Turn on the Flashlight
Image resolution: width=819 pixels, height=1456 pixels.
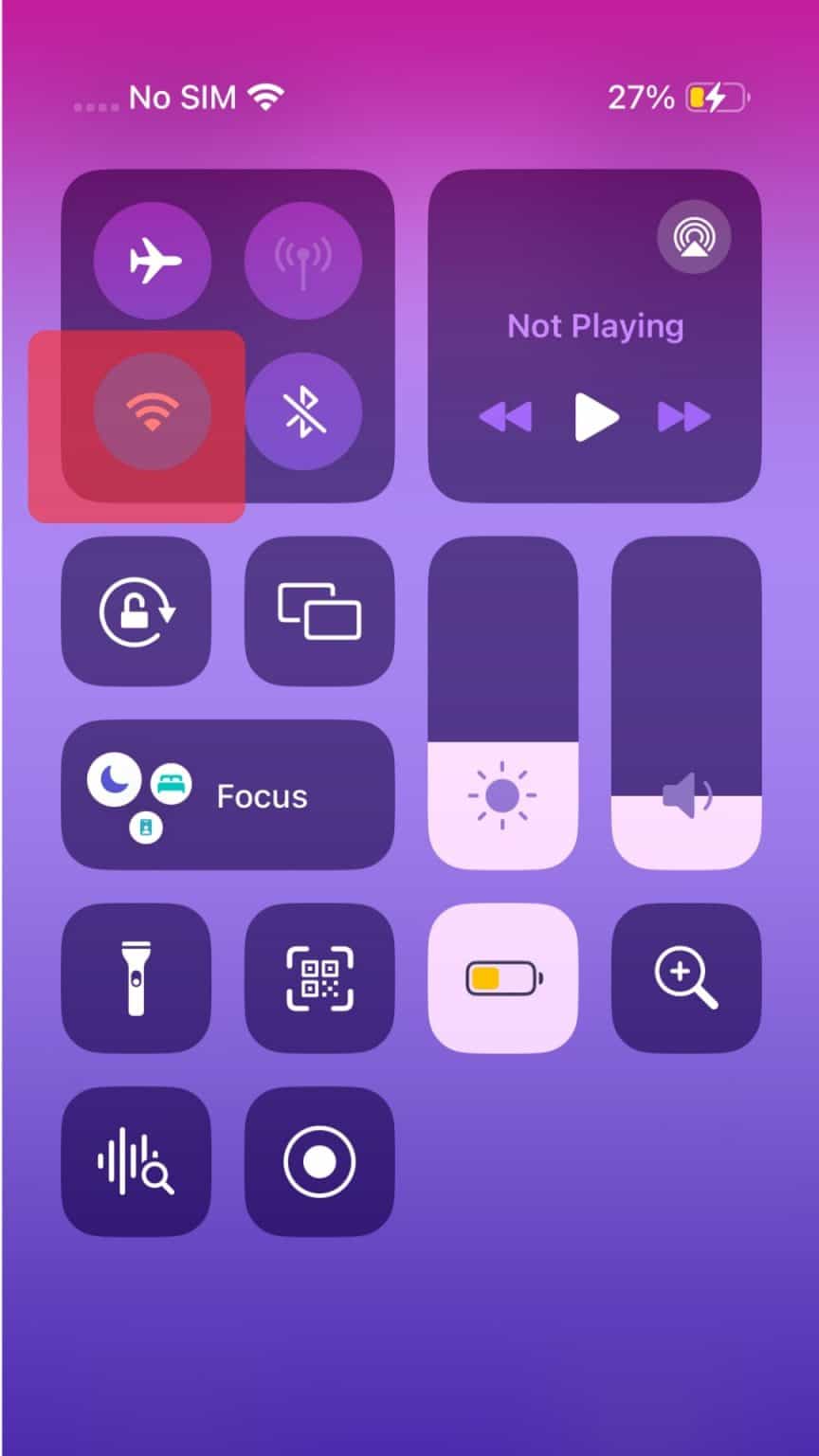pos(136,979)
